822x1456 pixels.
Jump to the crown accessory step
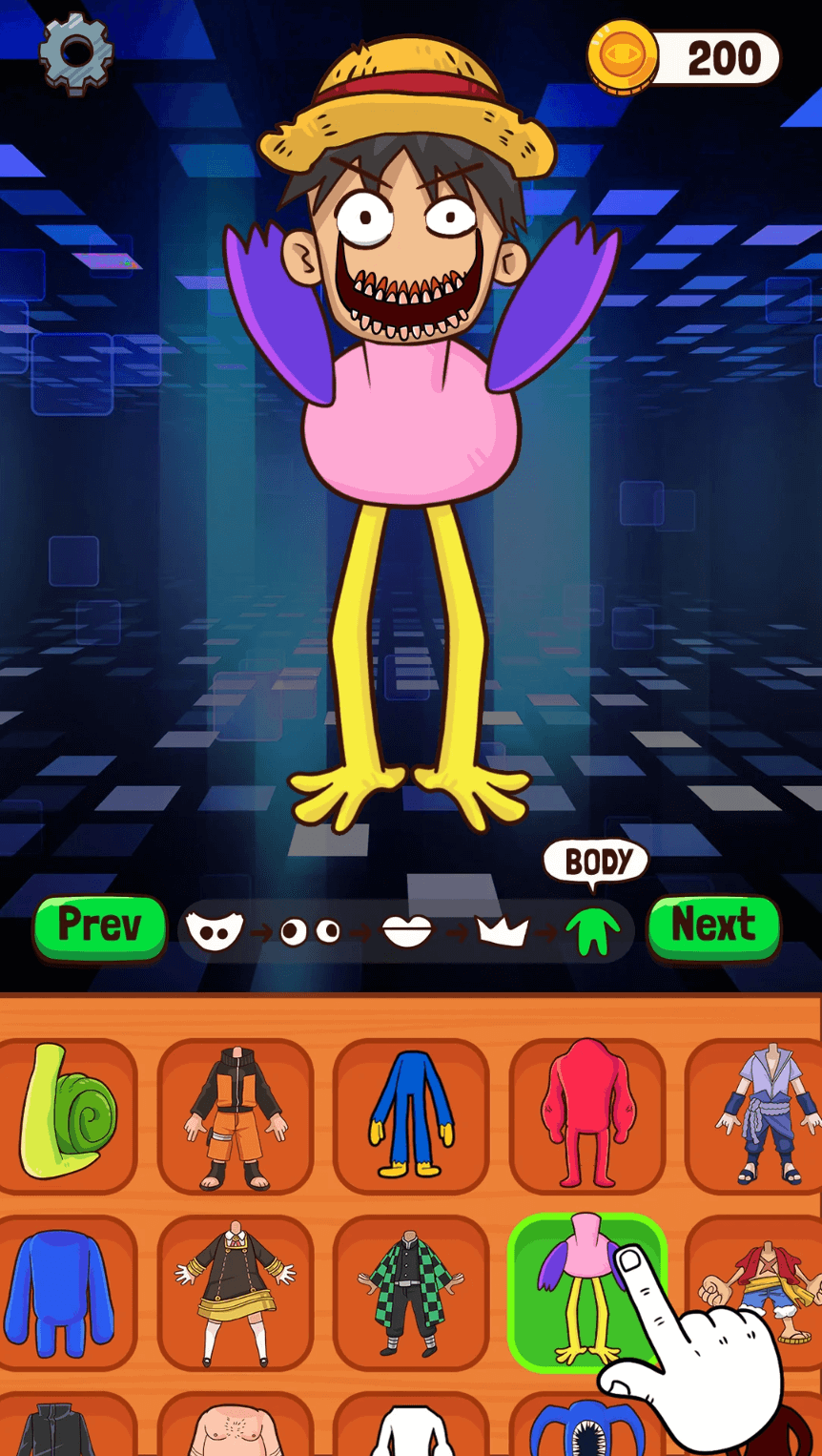pos(503,930)
